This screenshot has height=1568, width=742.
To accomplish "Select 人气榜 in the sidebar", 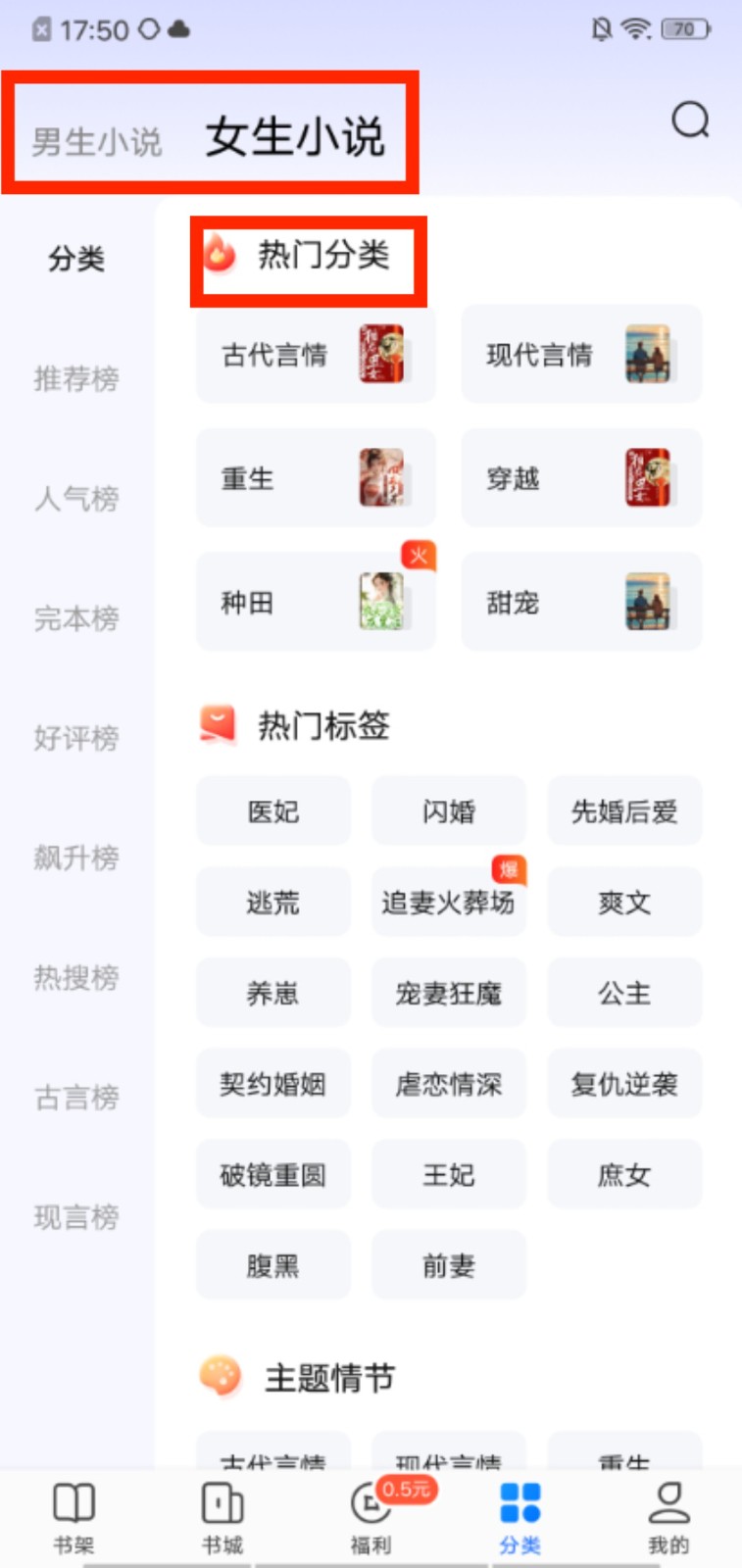I will (76, 499).
